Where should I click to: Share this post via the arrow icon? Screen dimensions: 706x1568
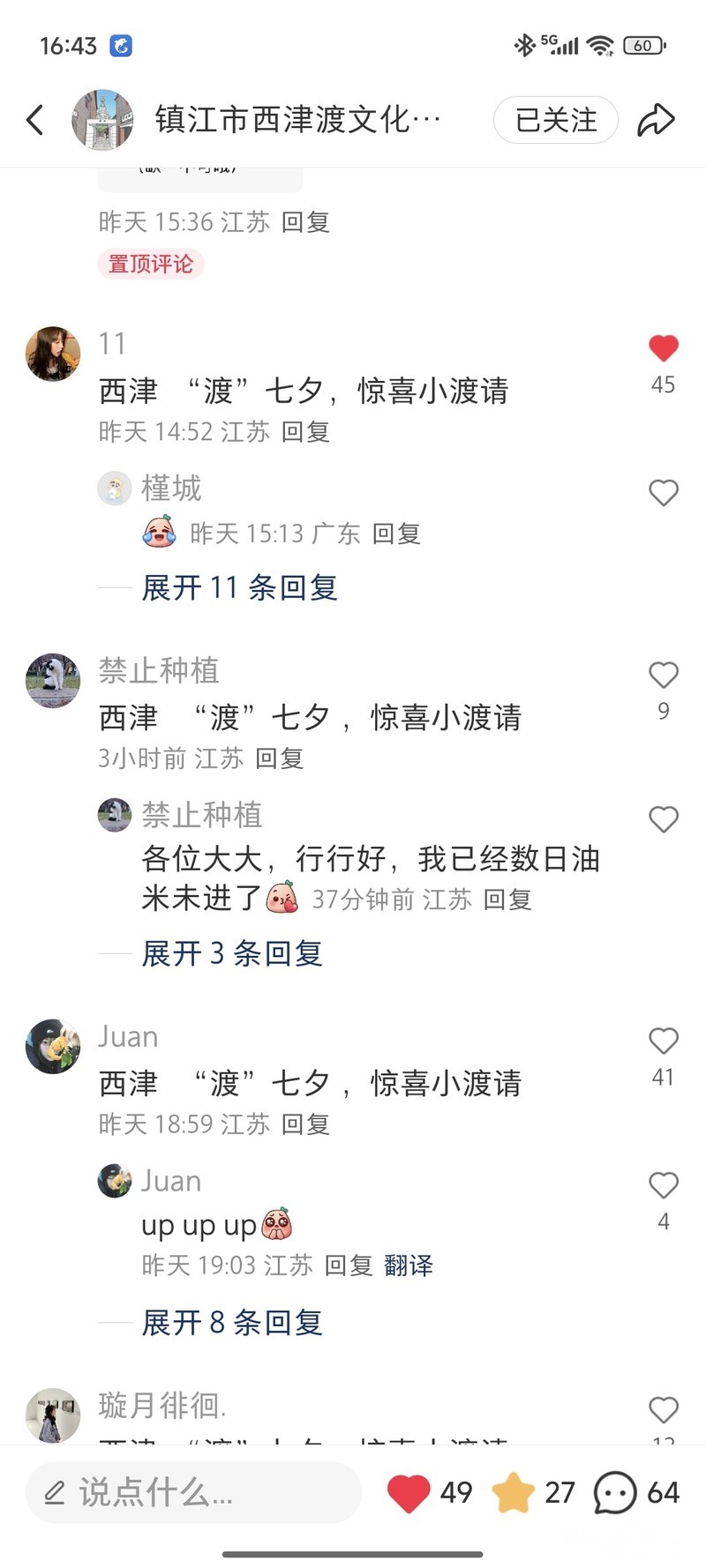[x=656, y=120]
